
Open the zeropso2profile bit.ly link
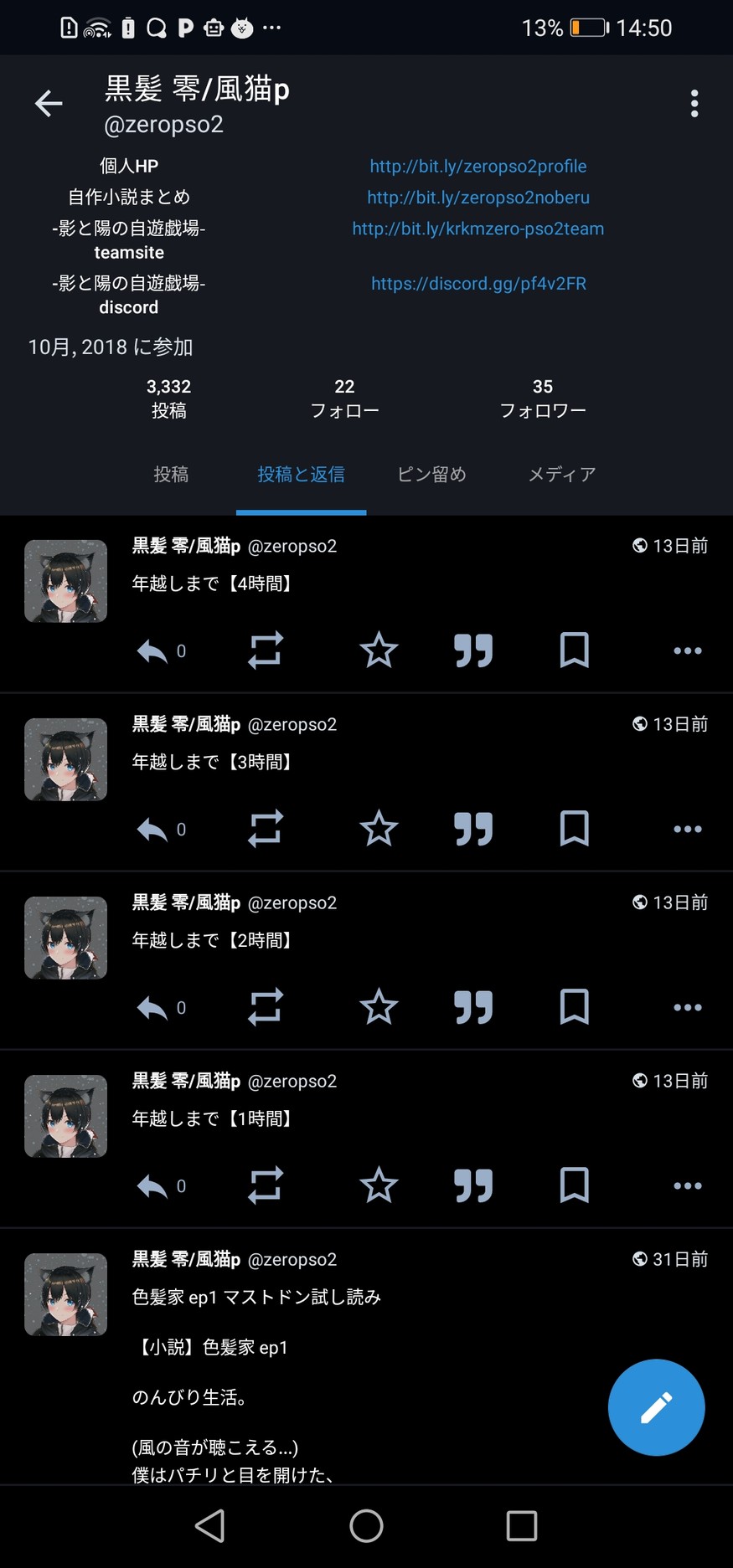tap(477, 167)
